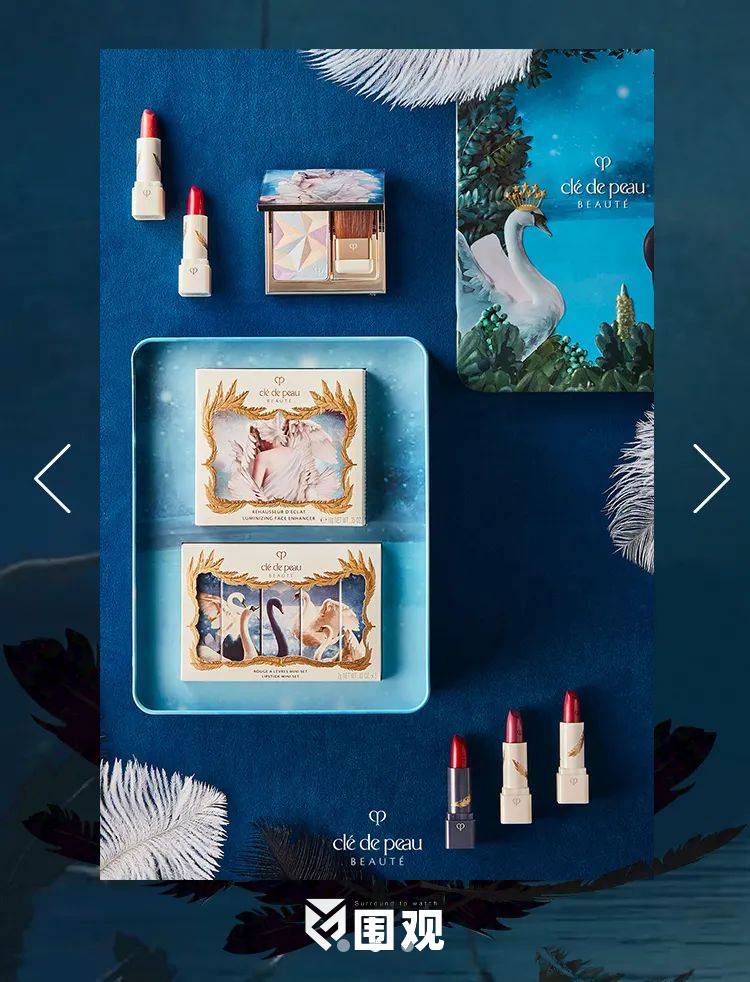Advance to the next carousel image

711,479
